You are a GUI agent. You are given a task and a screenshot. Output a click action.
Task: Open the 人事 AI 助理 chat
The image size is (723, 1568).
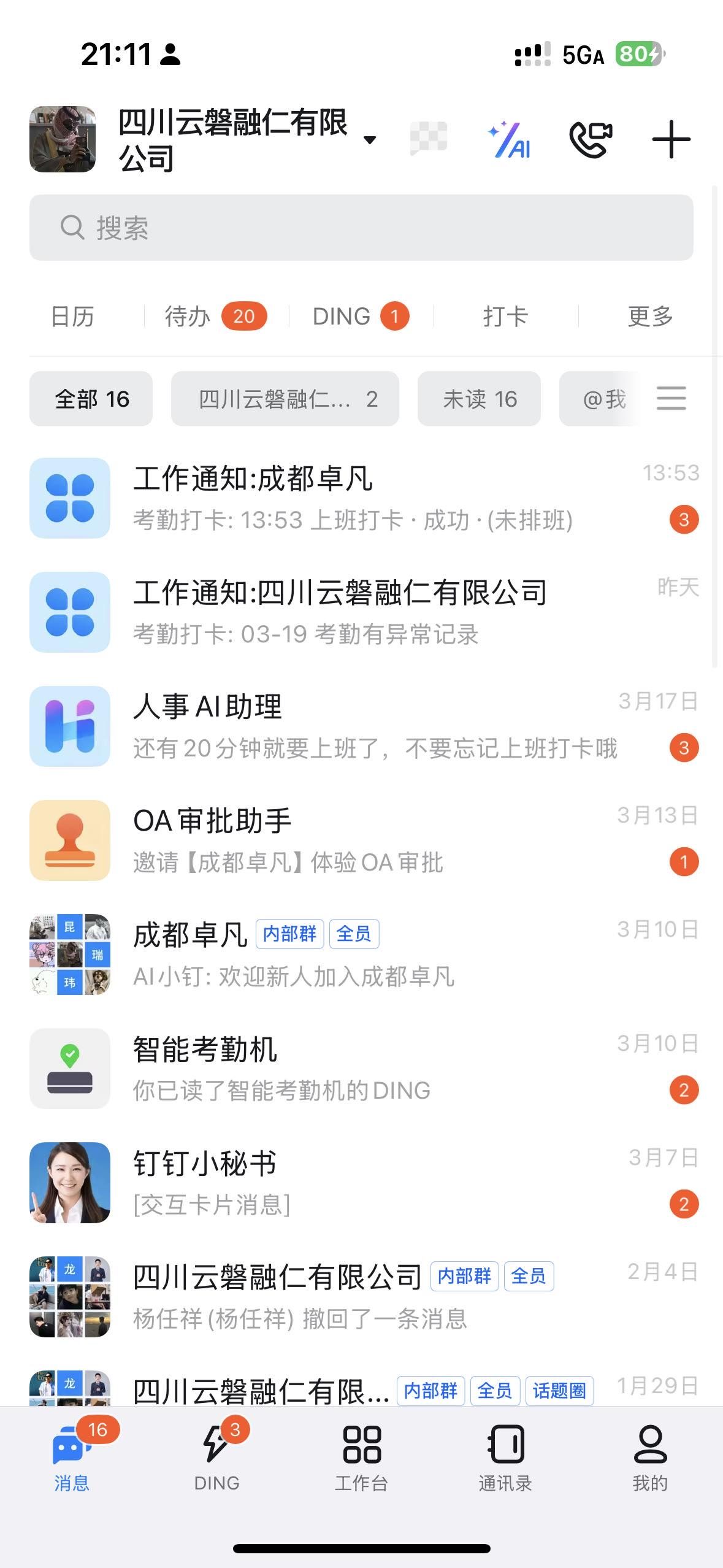pyautogui.click(x=361, y=726)
